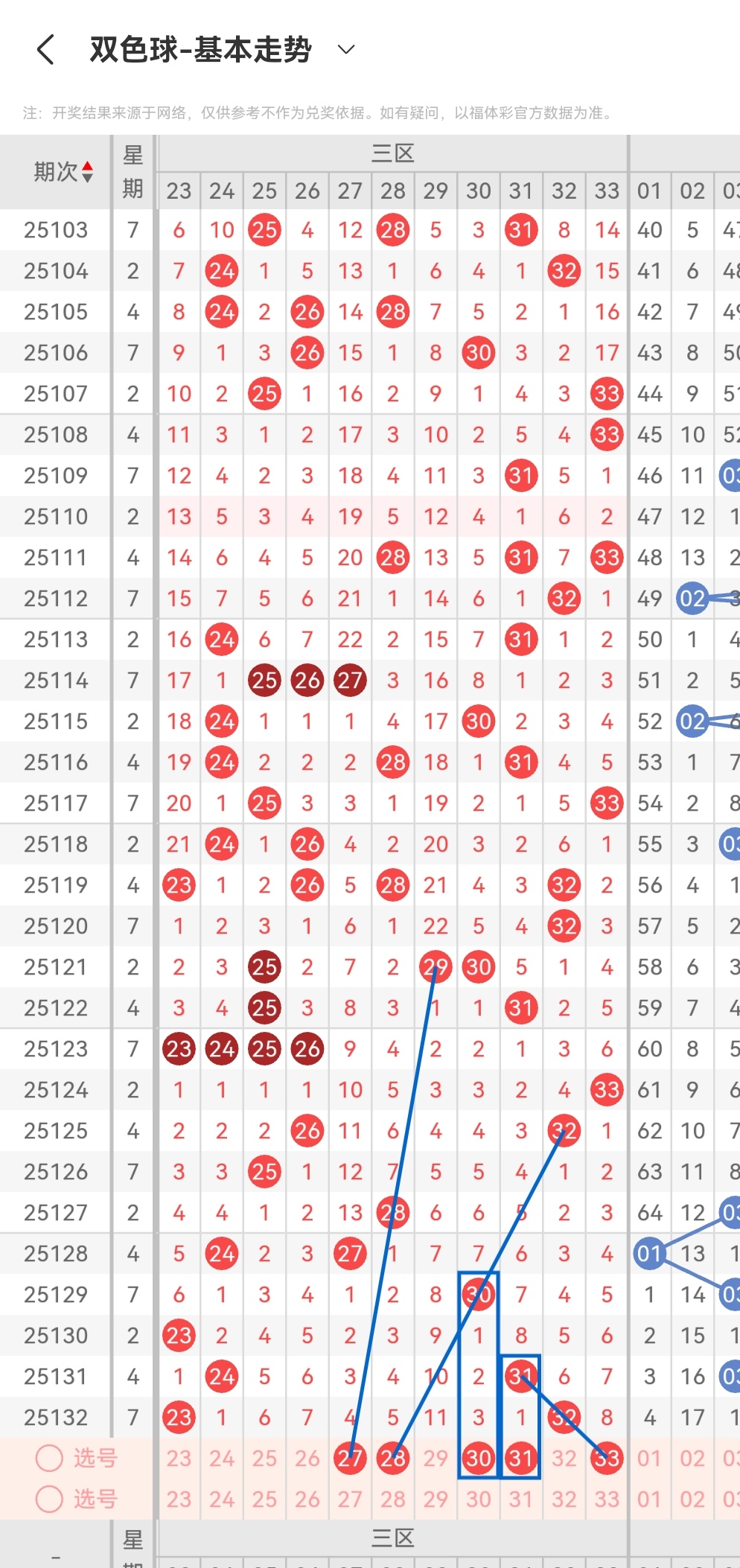Viewport: 740px width, 1568px height.
Task: Go back using the top arrow
Action: [x=46, y=50]
